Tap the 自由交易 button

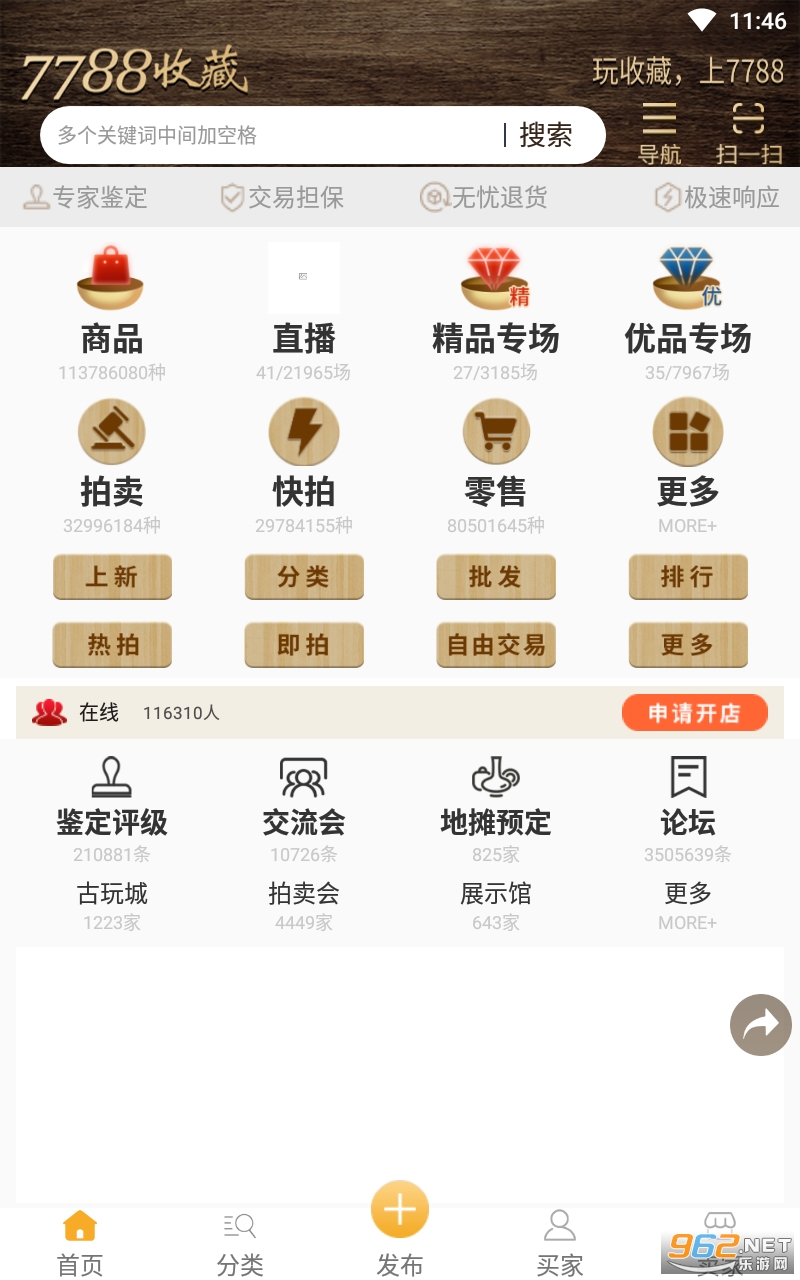point(496,645)
